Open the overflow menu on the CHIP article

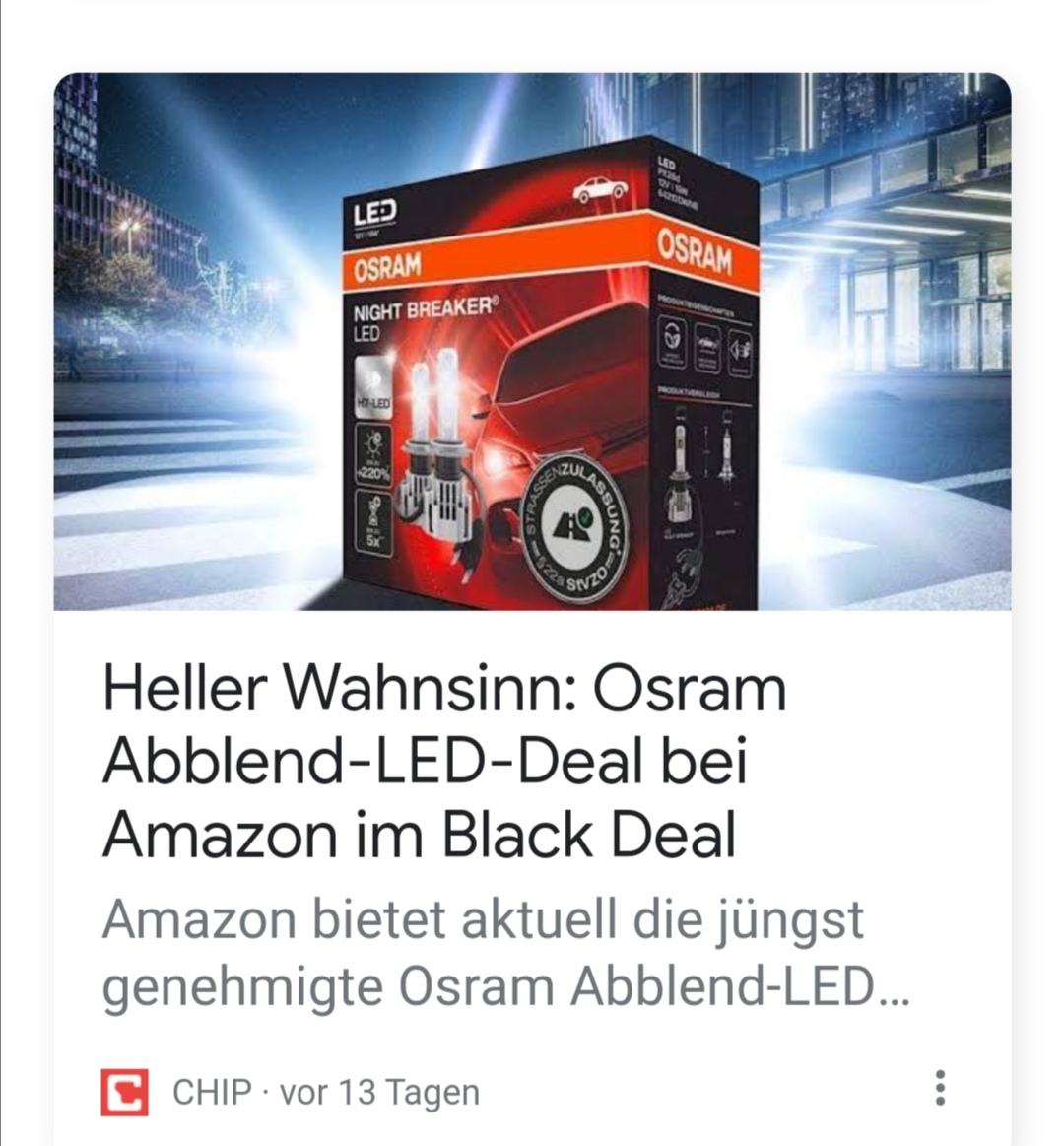pyautogui.click(x=940, y=1087)
